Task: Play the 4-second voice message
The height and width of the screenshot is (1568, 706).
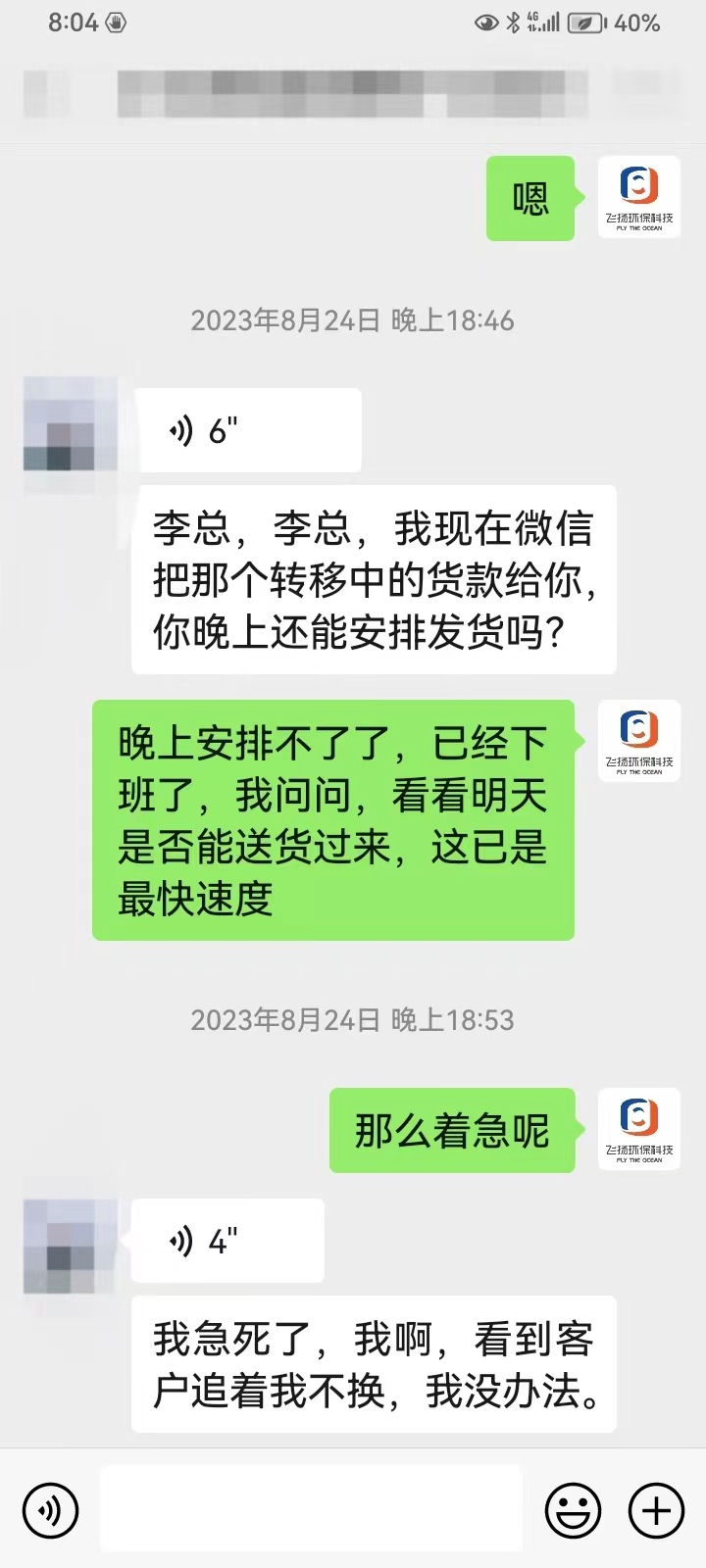Action: pos(227,1241)
